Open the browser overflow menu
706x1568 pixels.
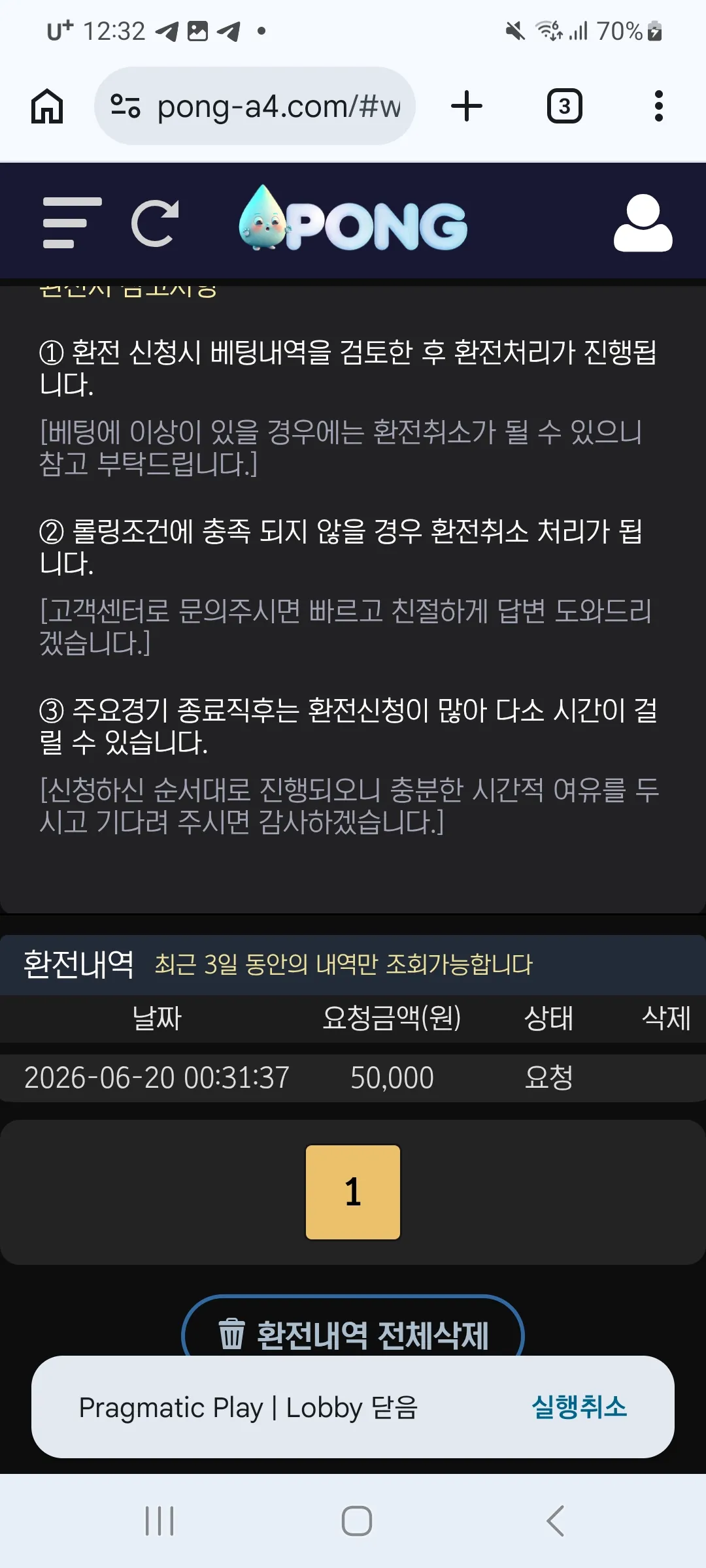tap(658, 106)
